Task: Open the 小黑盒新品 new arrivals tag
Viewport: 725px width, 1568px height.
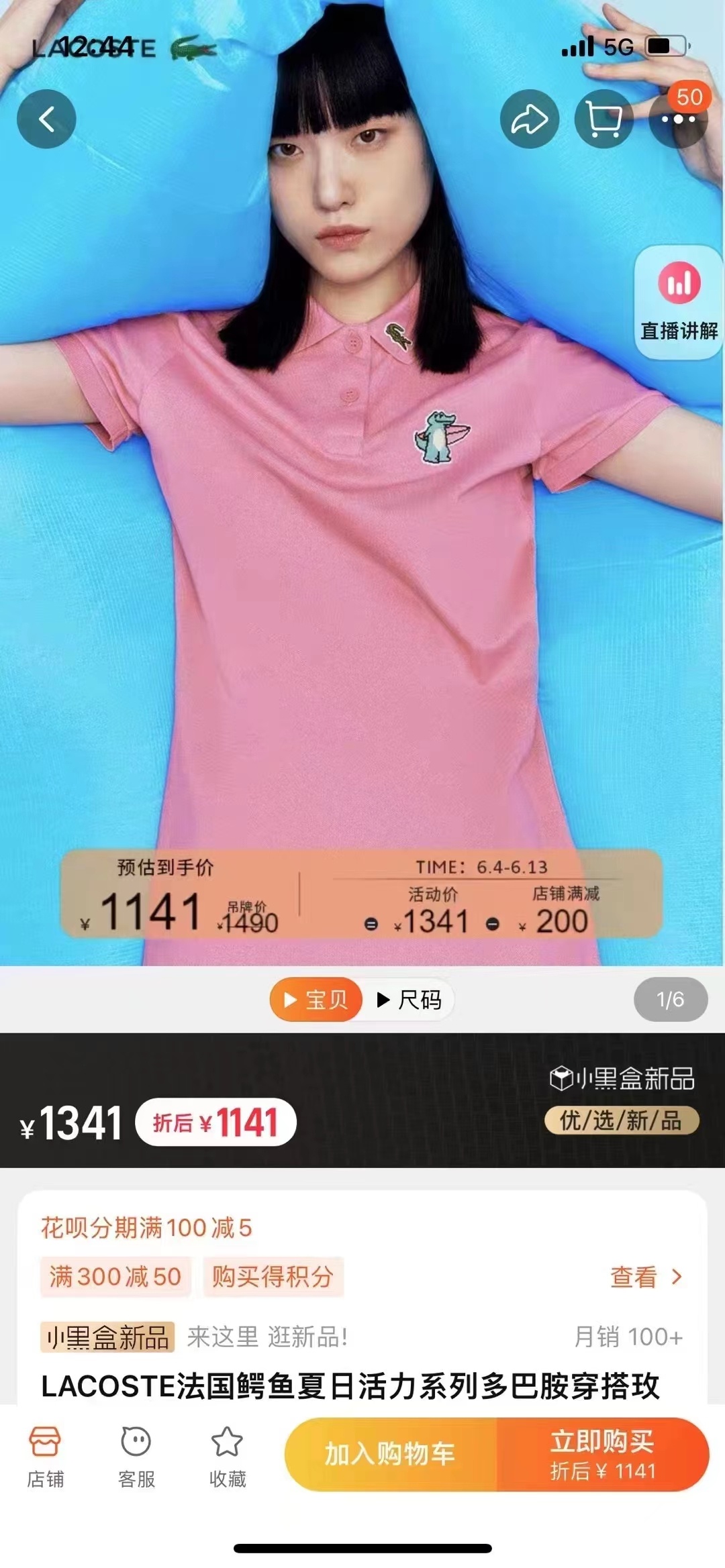Action: 107,1337
